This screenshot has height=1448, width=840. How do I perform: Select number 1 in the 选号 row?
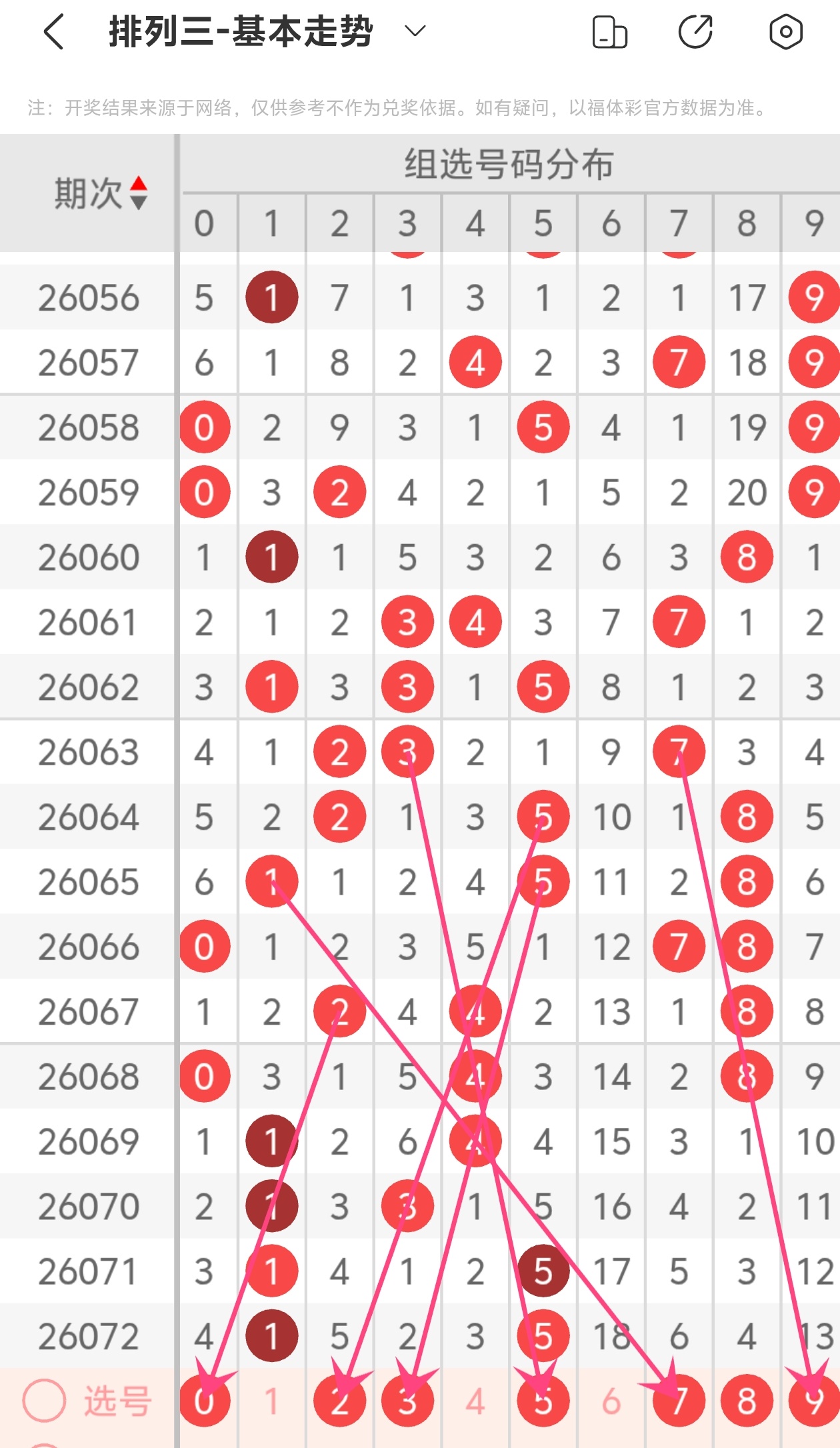271,1401
